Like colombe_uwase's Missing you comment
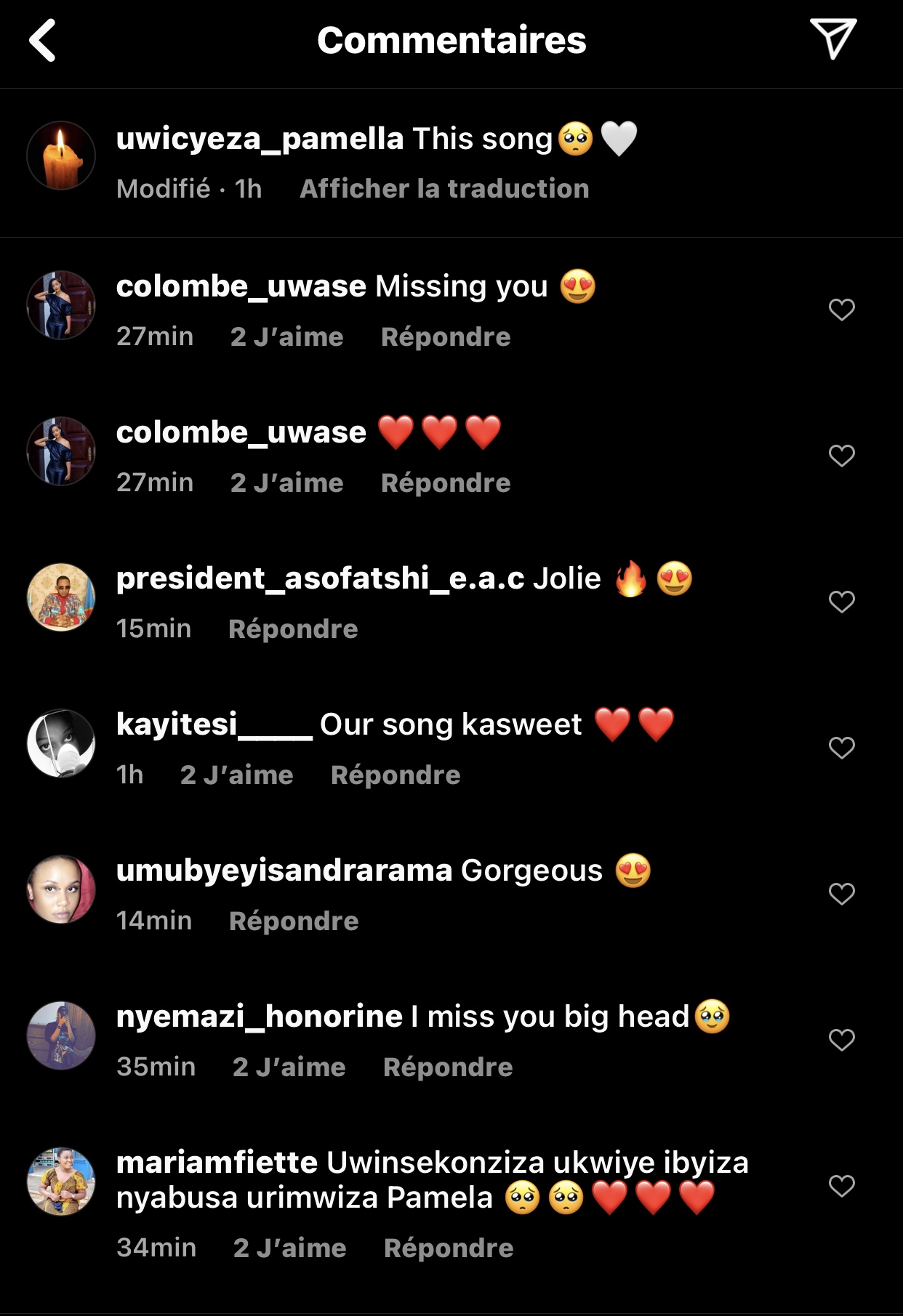This screenshot has height=1316, width=903. (x=841, y=310)
